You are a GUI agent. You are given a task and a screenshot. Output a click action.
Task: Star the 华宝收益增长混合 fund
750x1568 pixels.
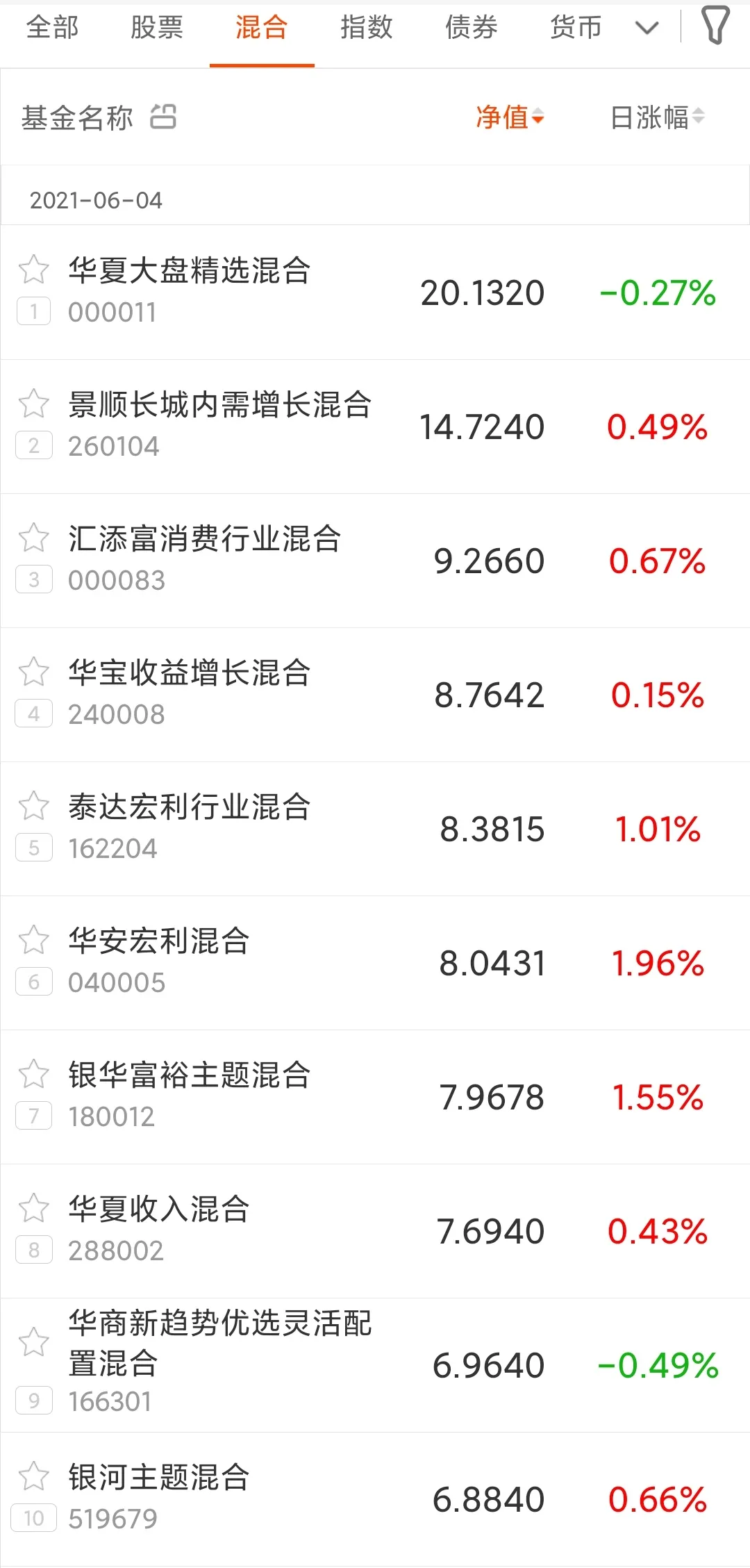click(x=33, y=672)
